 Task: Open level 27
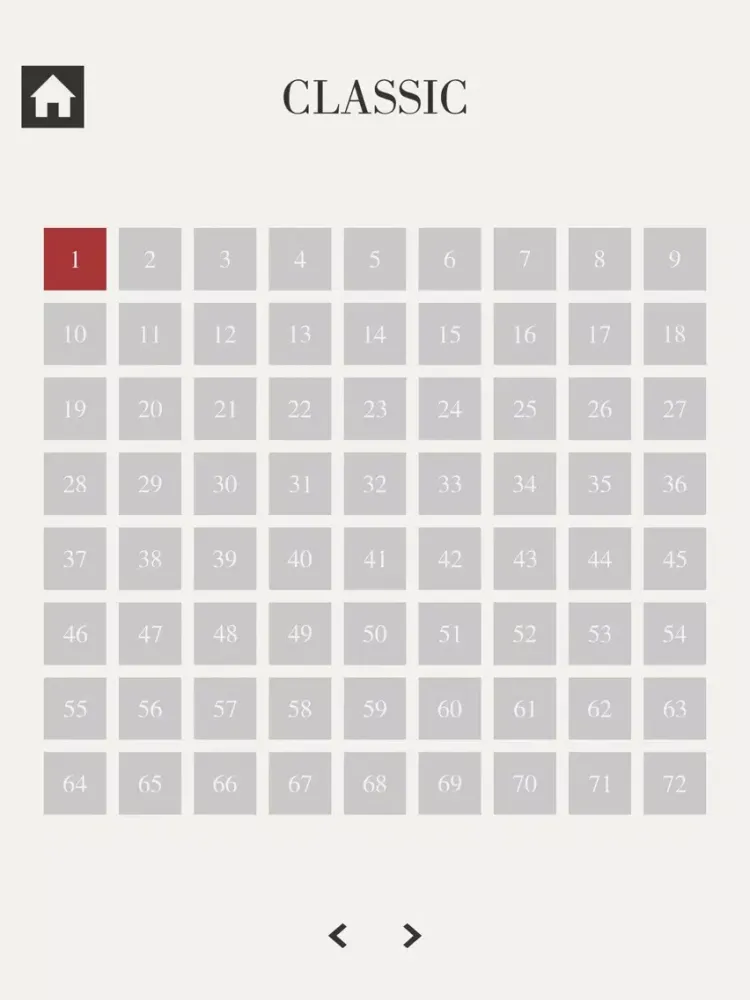click(x=675, y=409)
